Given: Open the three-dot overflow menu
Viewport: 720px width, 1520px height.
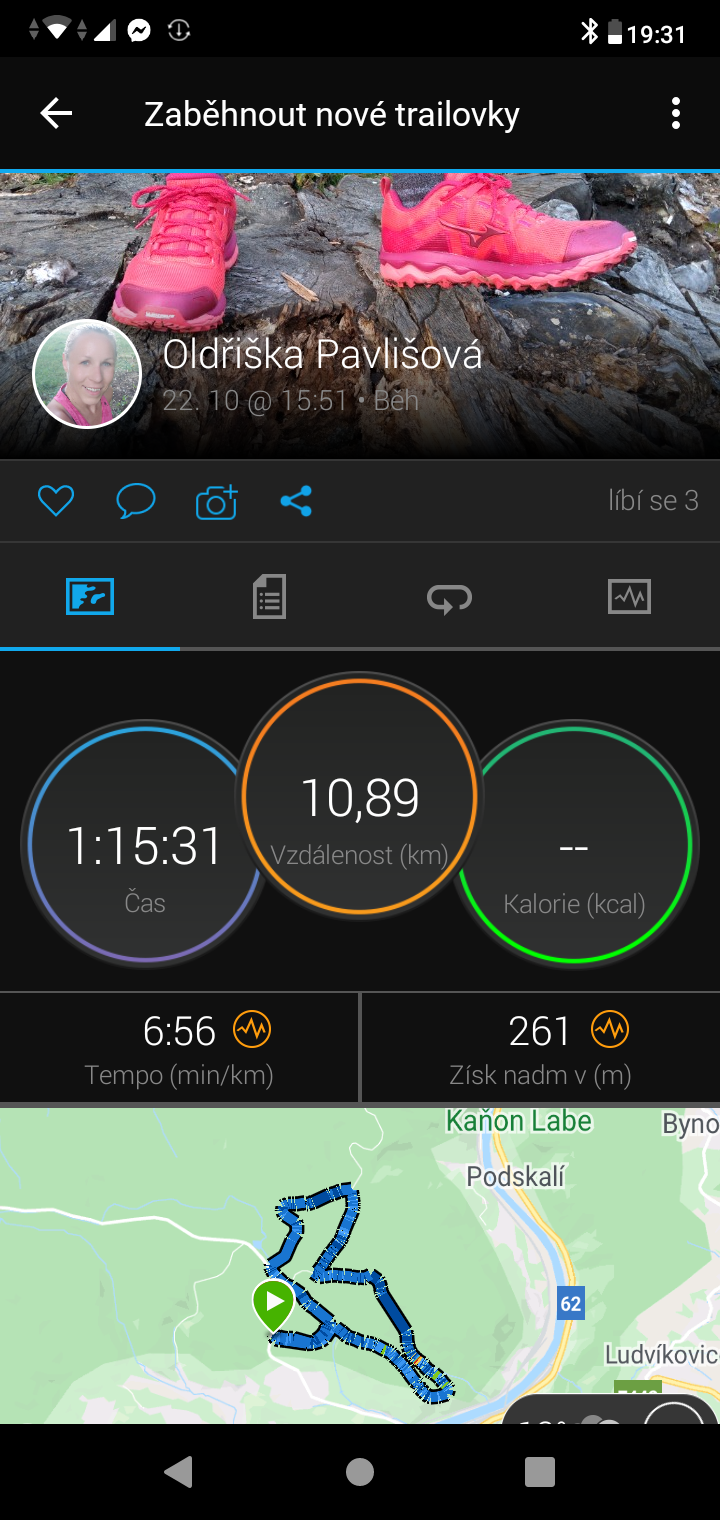Looking at the screenshot, I should tap(676, 114).
